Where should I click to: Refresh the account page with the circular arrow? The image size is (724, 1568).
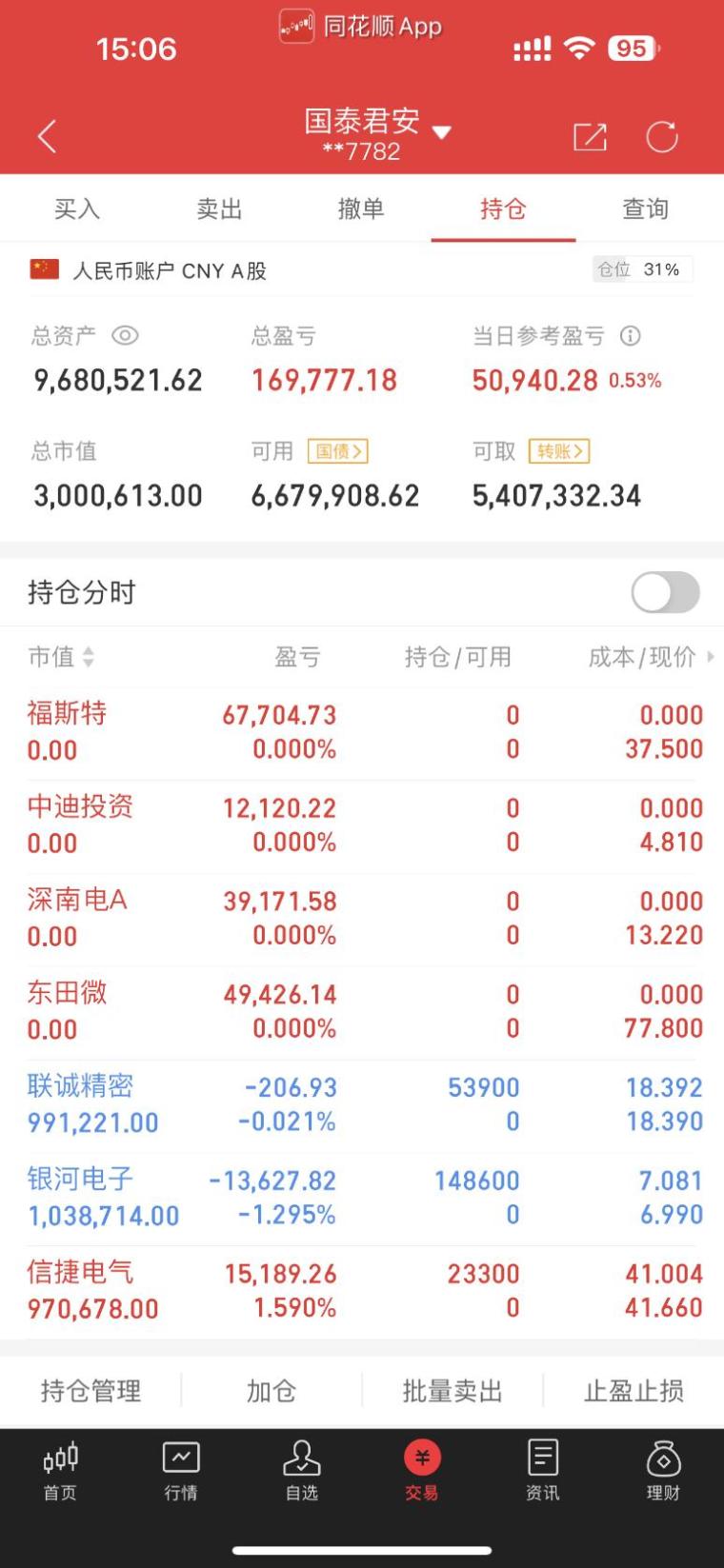(663, 137)
